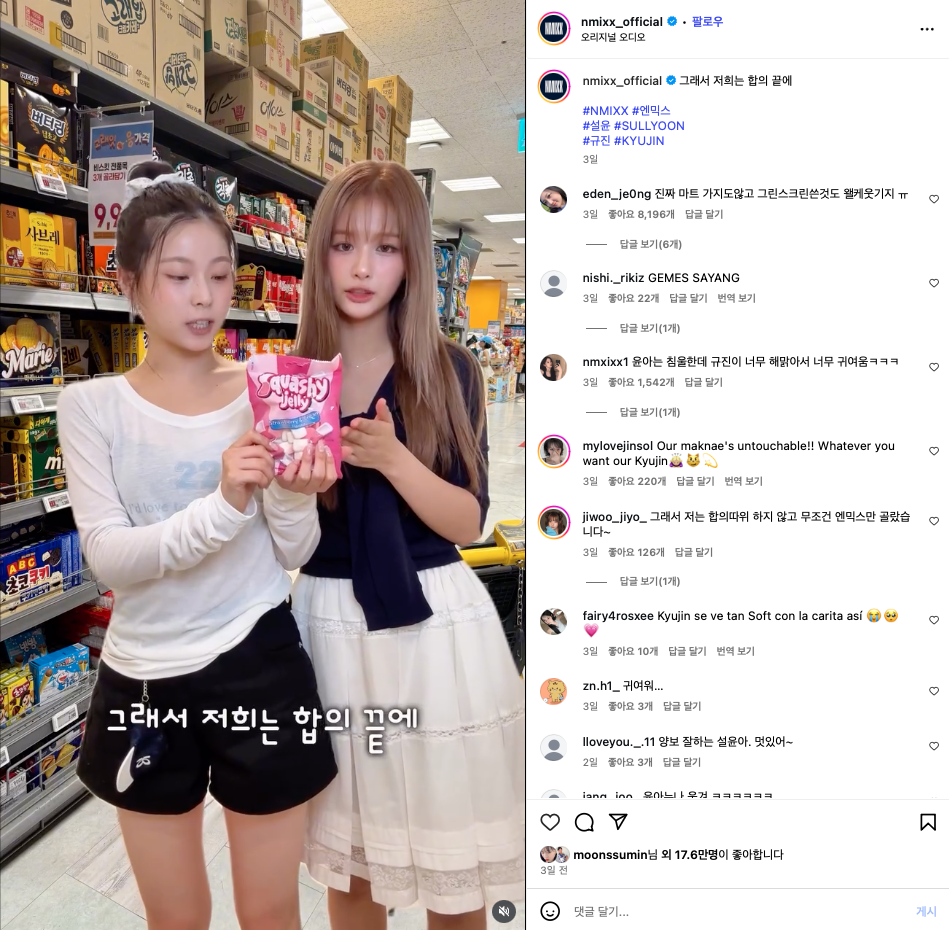Like mylovejinsol's comment

[934, 451]
